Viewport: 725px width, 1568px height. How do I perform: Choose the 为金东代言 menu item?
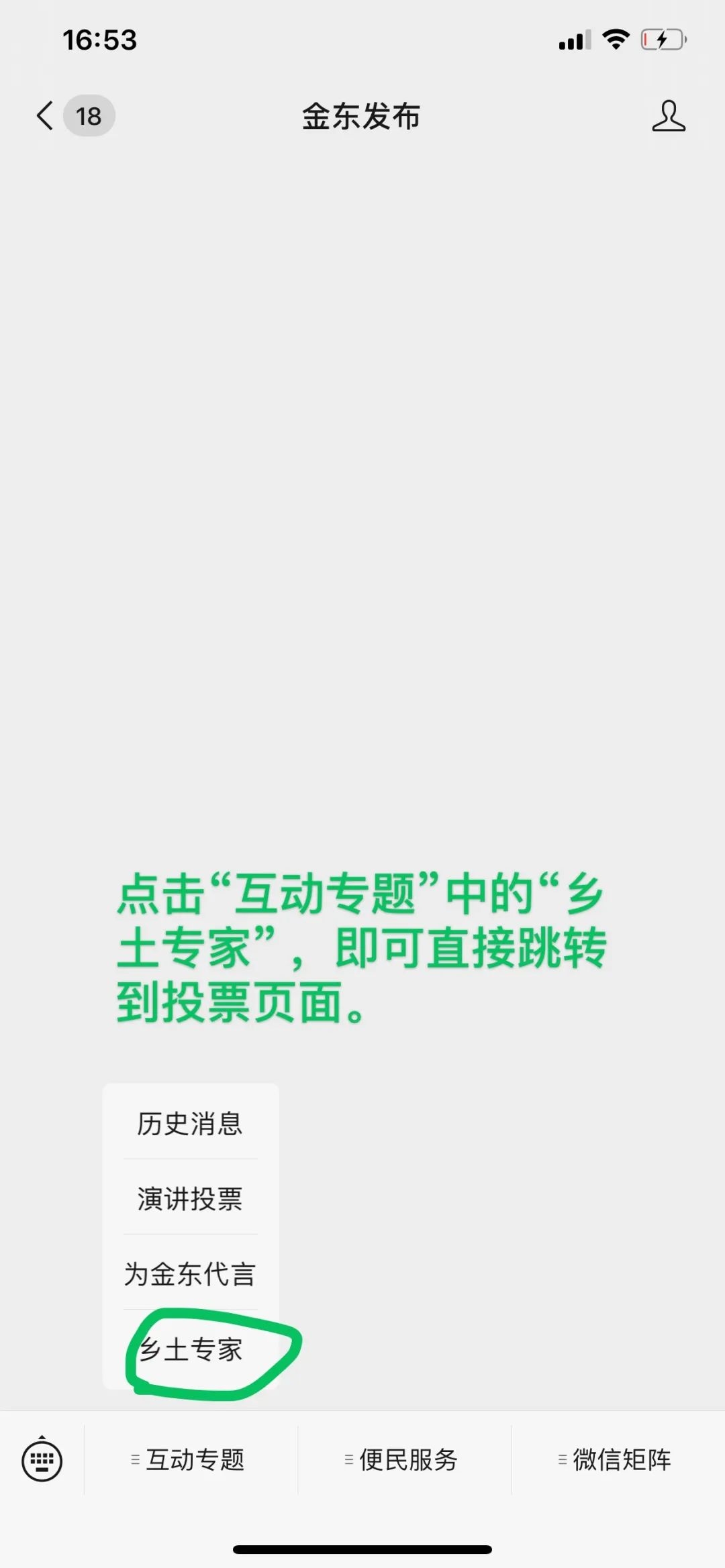pyautogui.click(x=190, y=1274)
